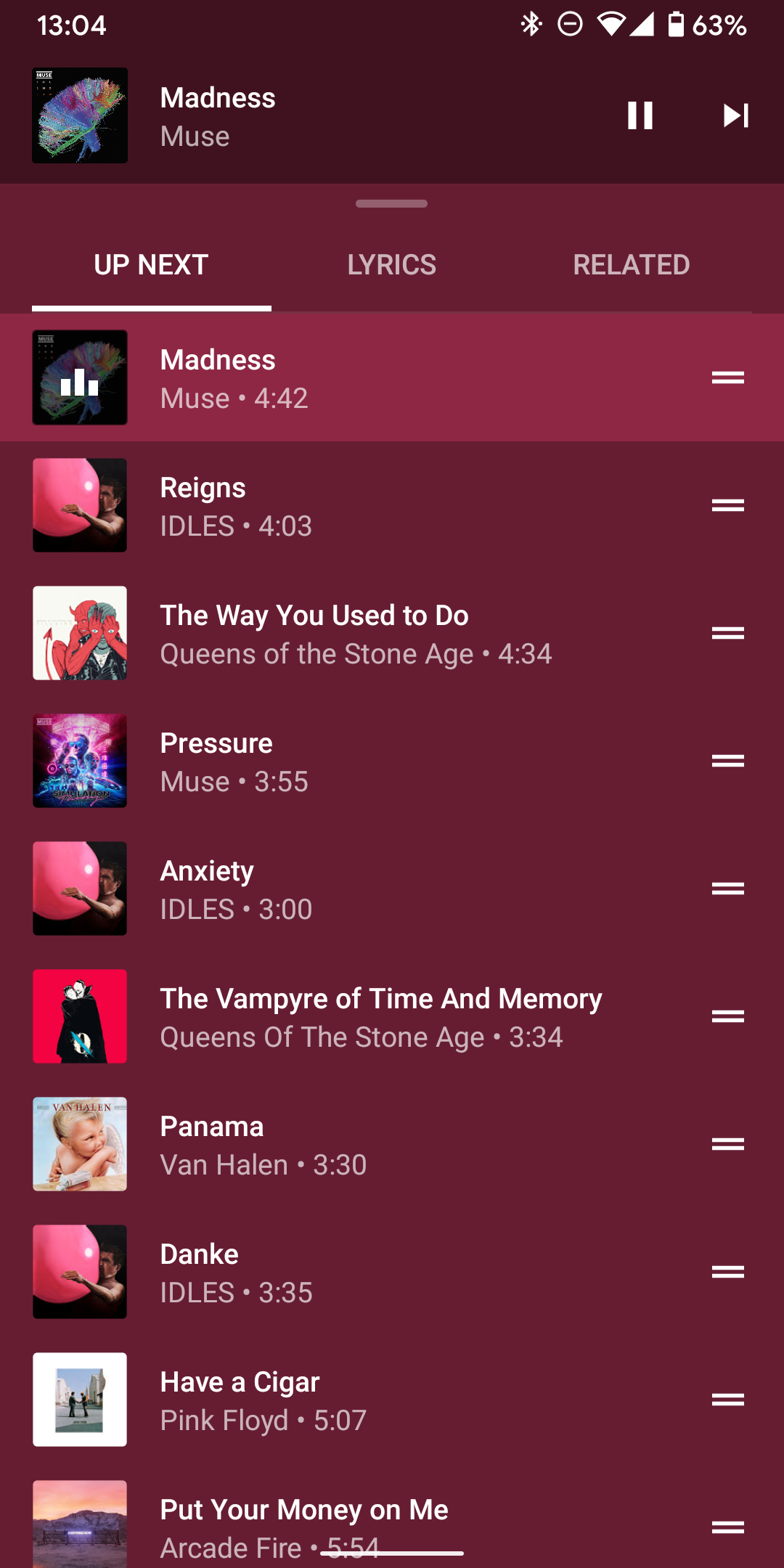The width and height of the screenshot is (784, 1568).
Task: Play Reigns by IDLES
Action: [363, 506]
